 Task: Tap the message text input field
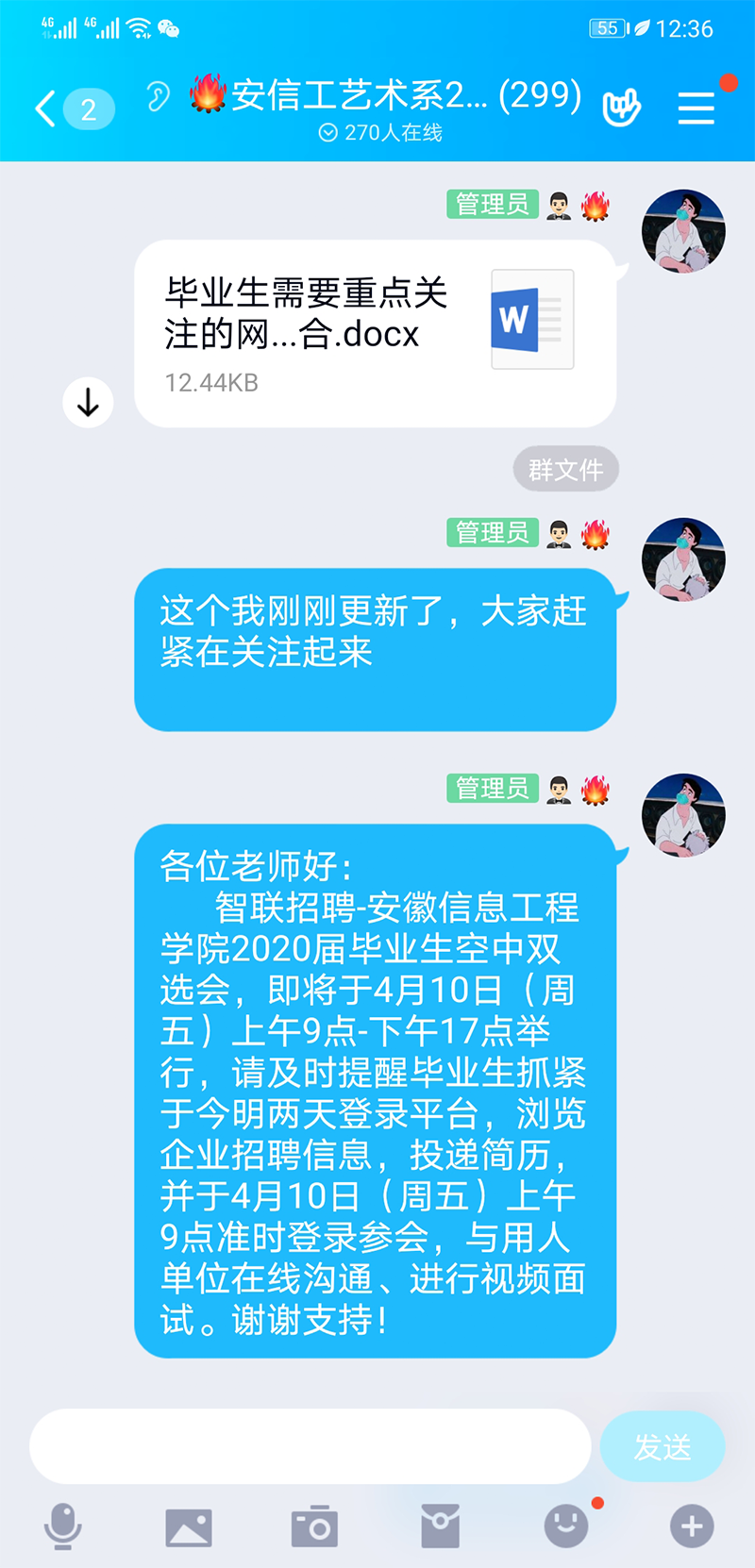click(x=310, y=1446)
